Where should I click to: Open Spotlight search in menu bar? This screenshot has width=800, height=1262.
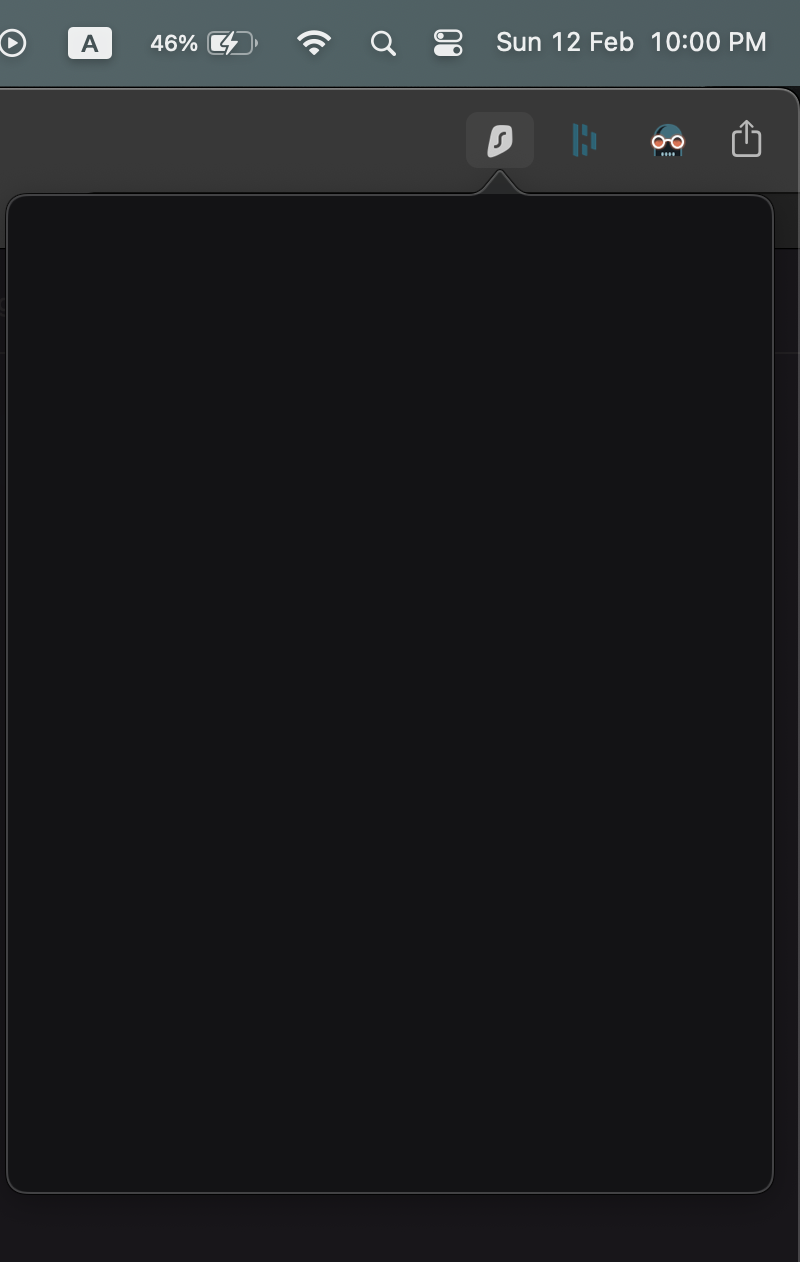(x=383, y=43)
